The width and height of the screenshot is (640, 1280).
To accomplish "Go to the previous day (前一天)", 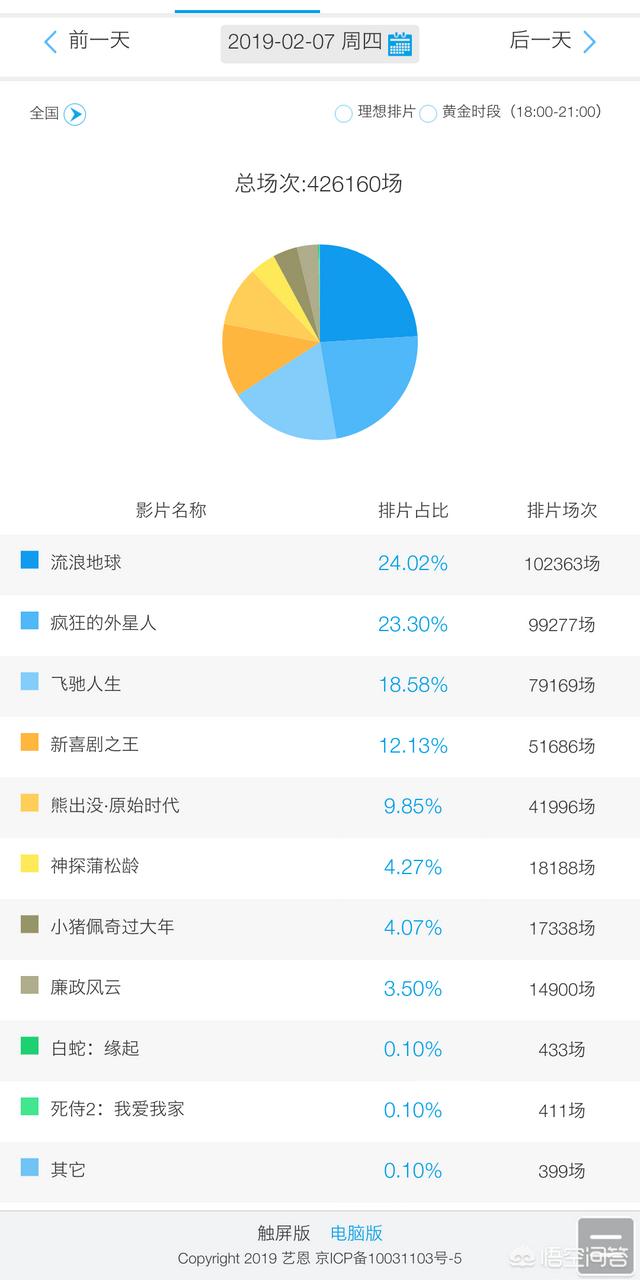I will tap(87, 41).
